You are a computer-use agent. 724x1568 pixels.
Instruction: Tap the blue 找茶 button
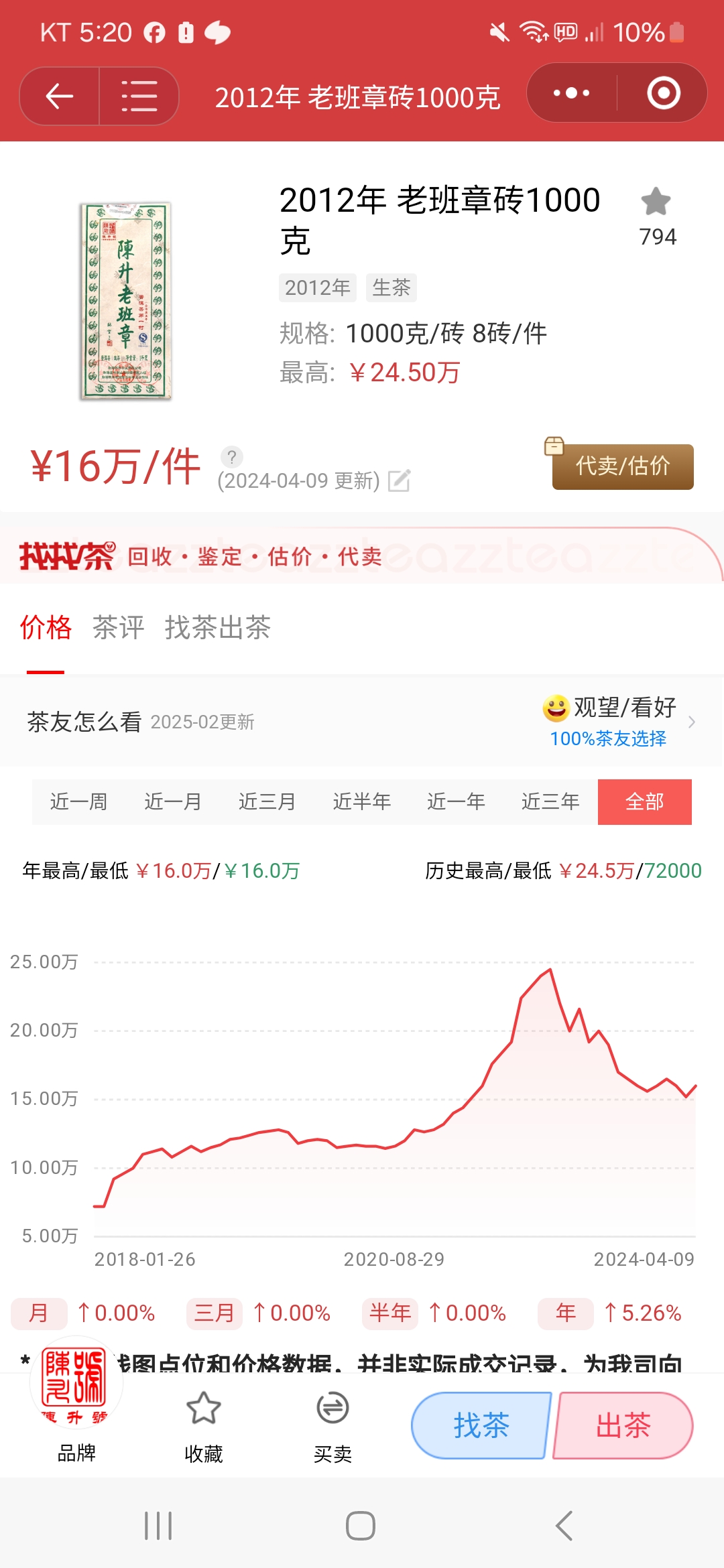481,1425
